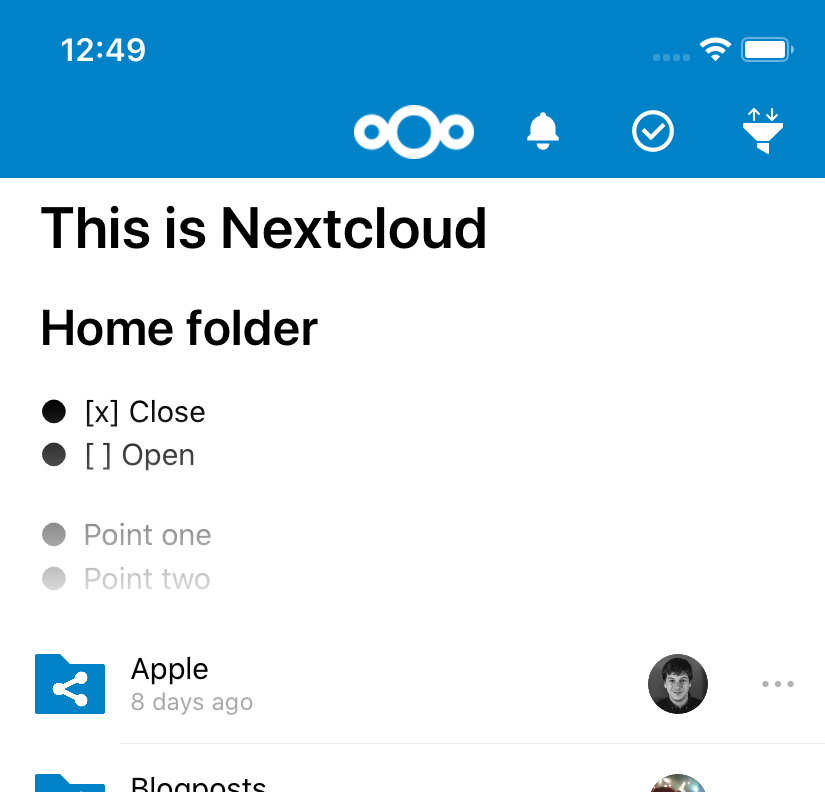Open the notifications bell

click(543, 131)
